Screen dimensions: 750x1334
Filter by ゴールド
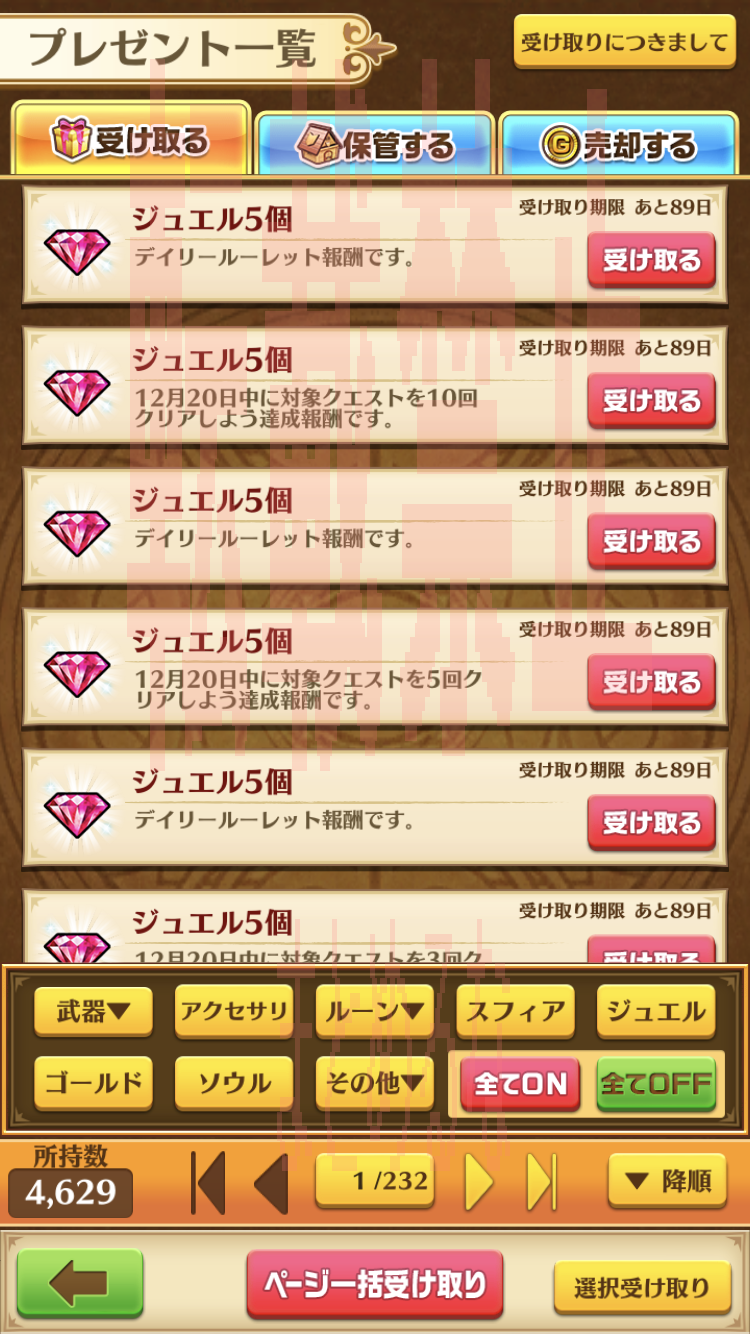pyautogui.click(x=93, y=1083)
